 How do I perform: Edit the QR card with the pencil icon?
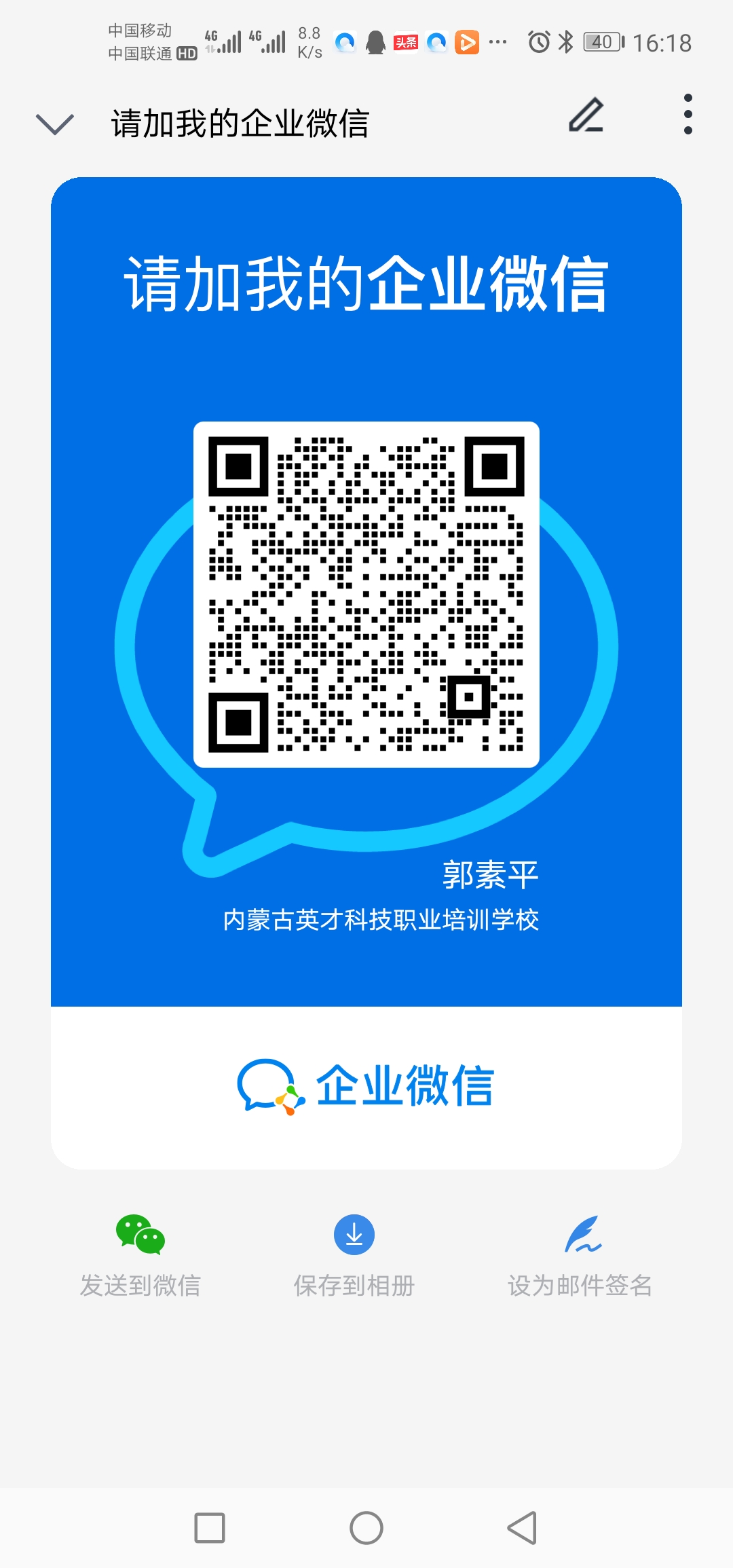pyautogui.click(x=586, y=115)
